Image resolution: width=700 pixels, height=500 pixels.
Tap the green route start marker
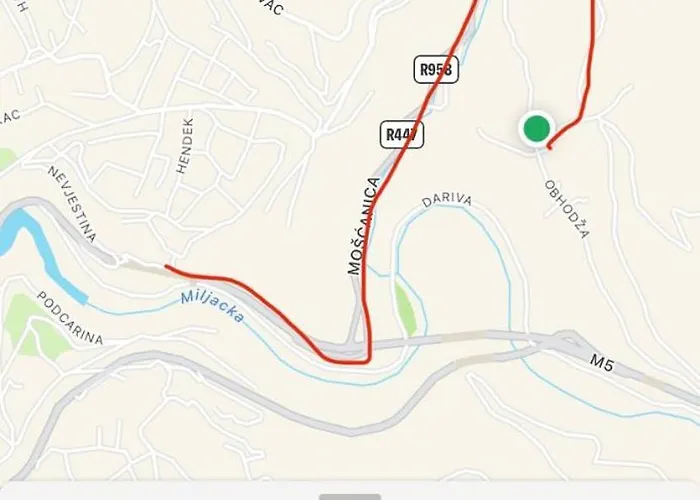(536, 129)
